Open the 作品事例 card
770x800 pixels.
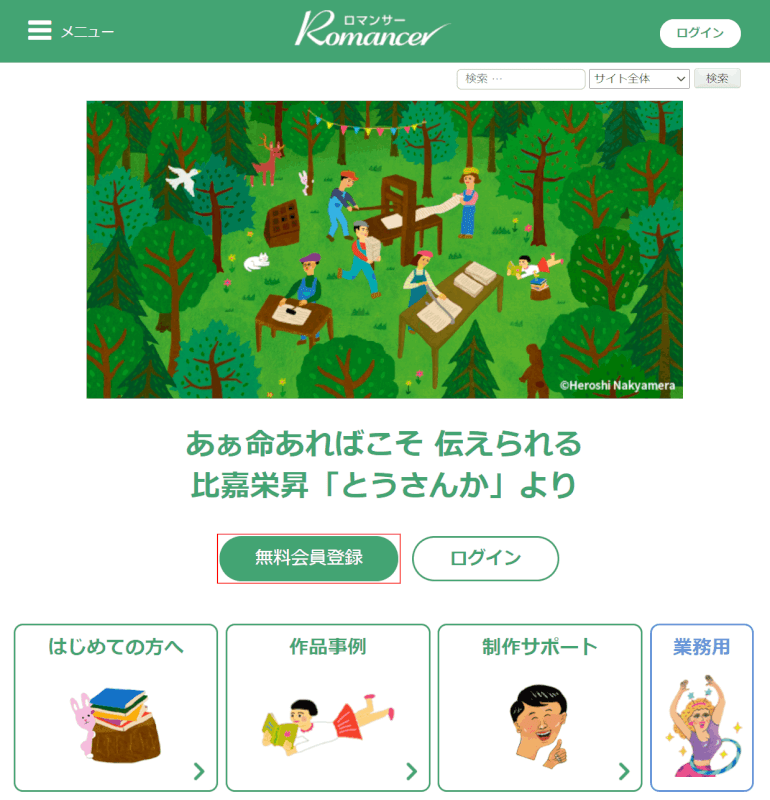point(328,708)
